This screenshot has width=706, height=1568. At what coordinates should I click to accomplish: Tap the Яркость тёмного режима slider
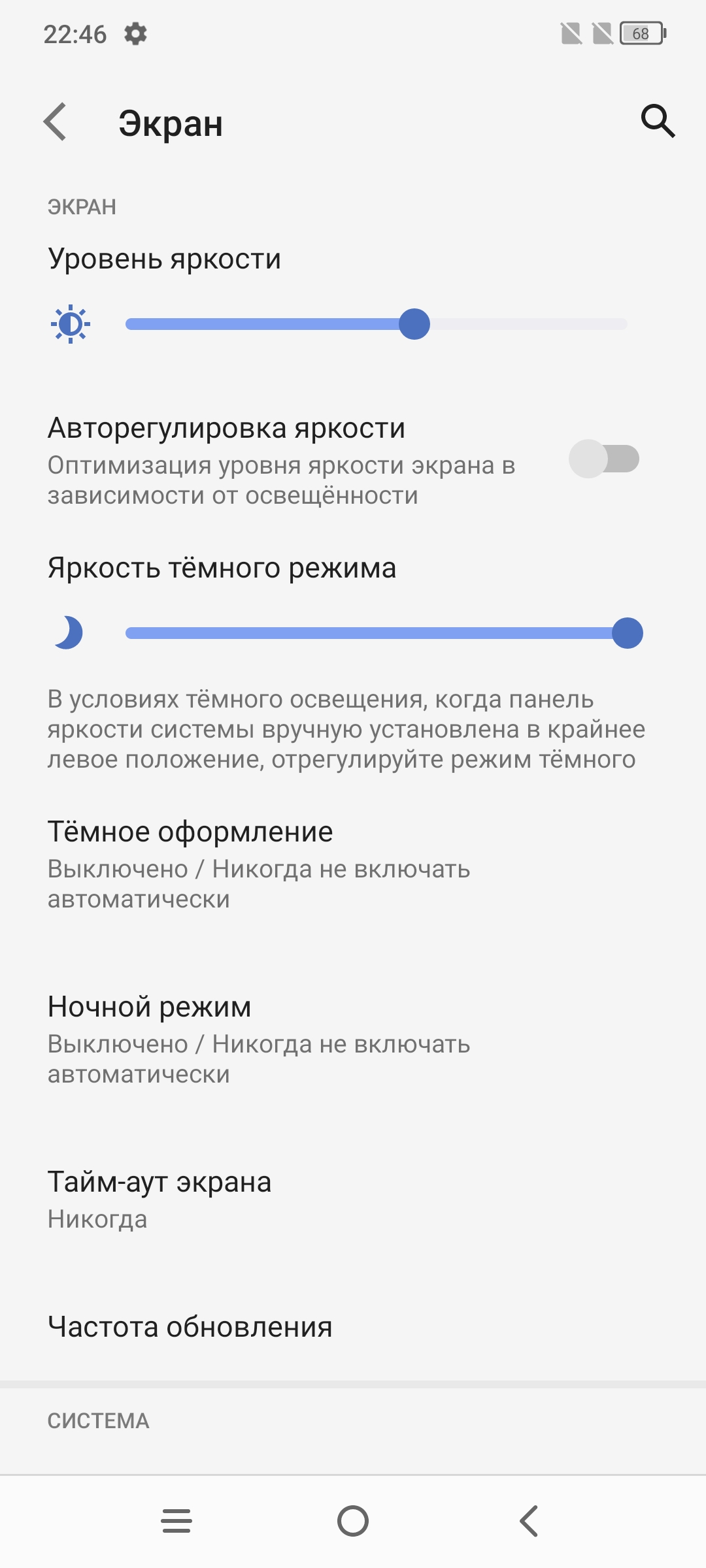point(376,633)
